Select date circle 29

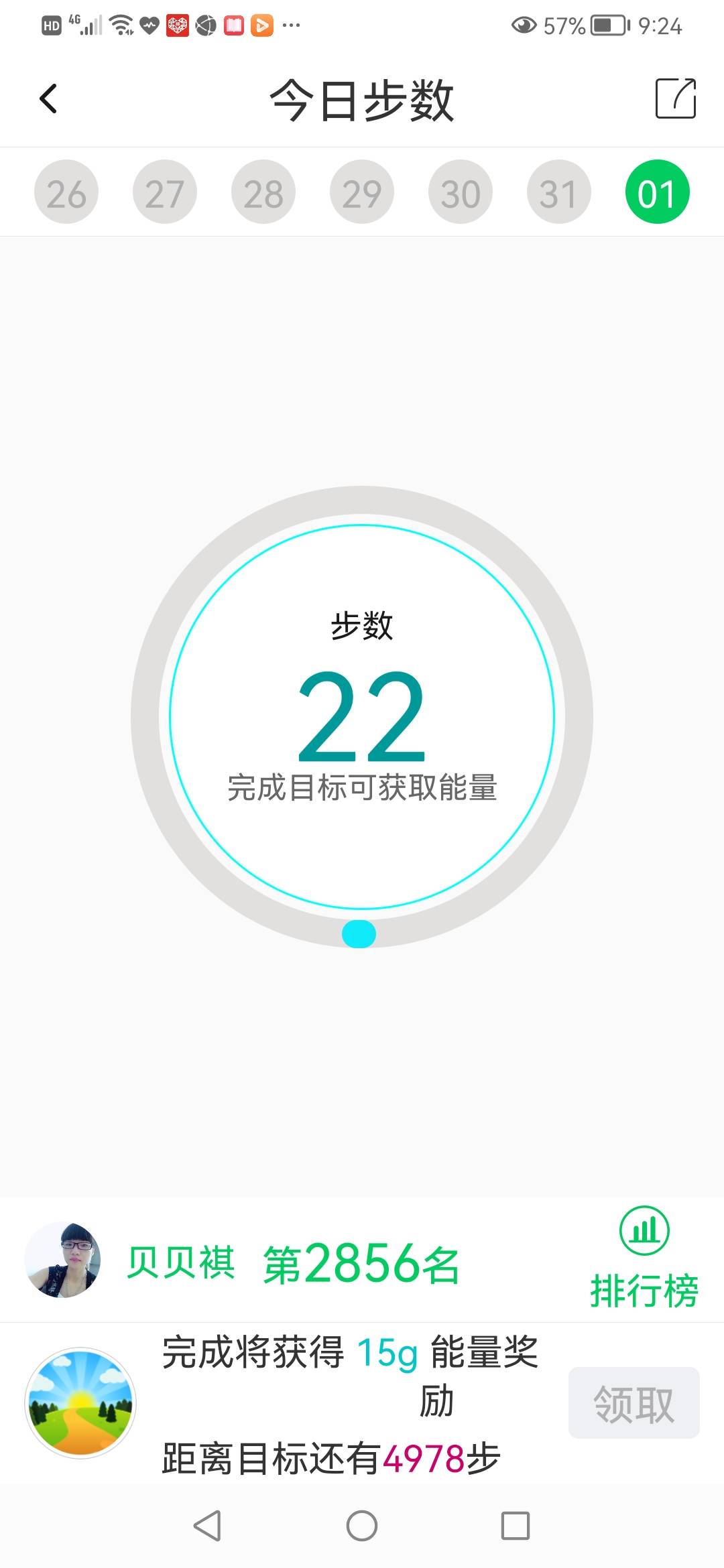tap(361, 192)
